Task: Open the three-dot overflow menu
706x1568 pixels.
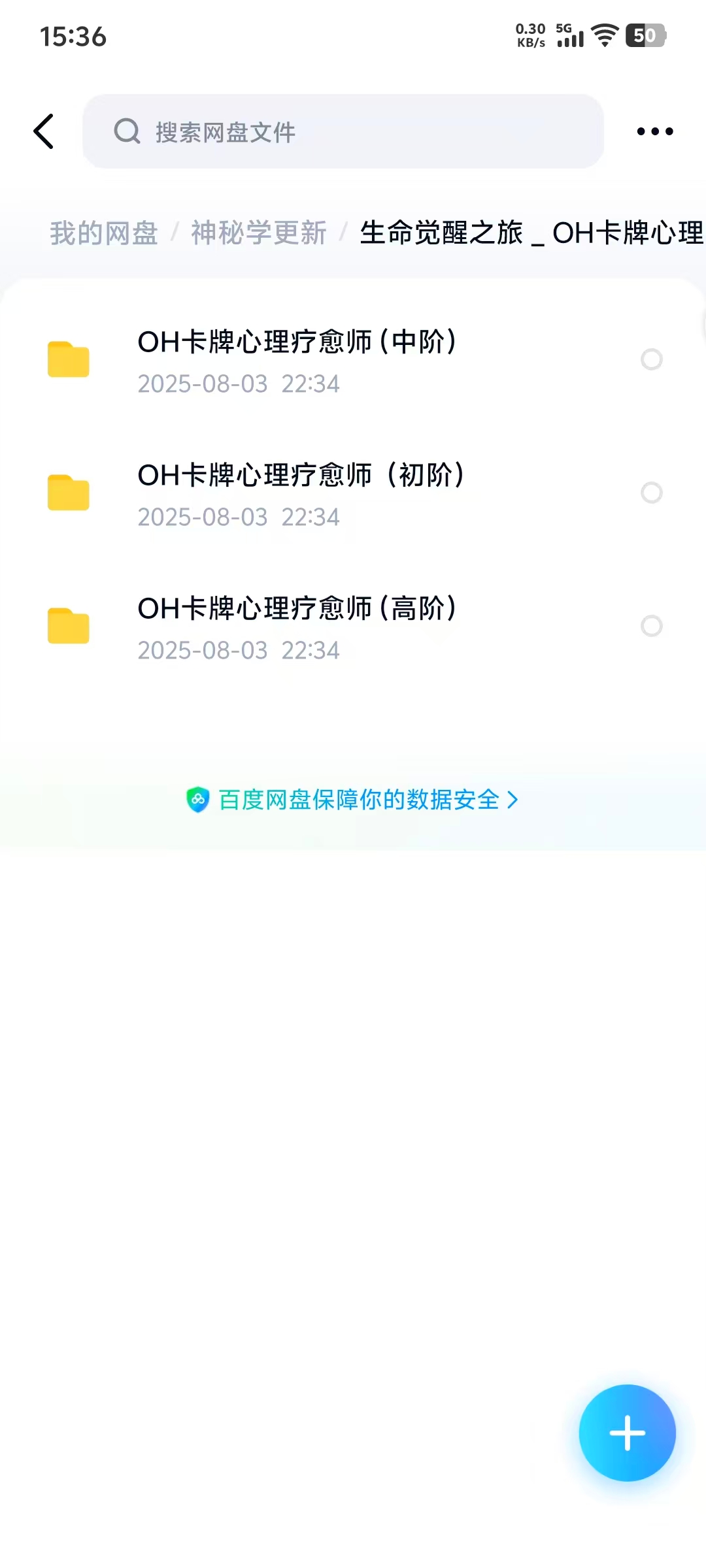Action: tap(654, 131)
